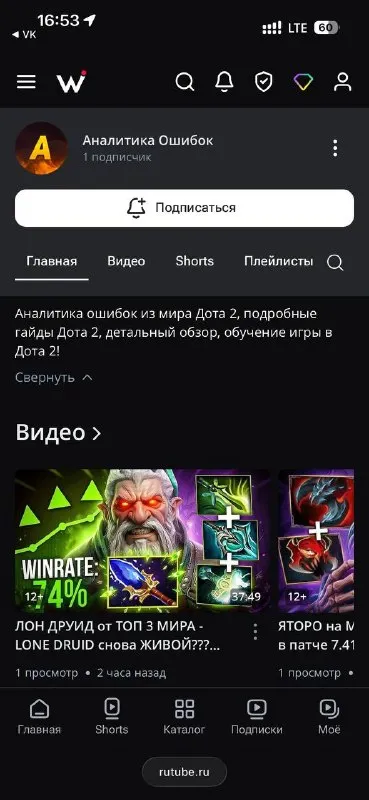Collapse the description with Свернуть
This screenshot has height=800, width=369.
(x=54, y=378)
